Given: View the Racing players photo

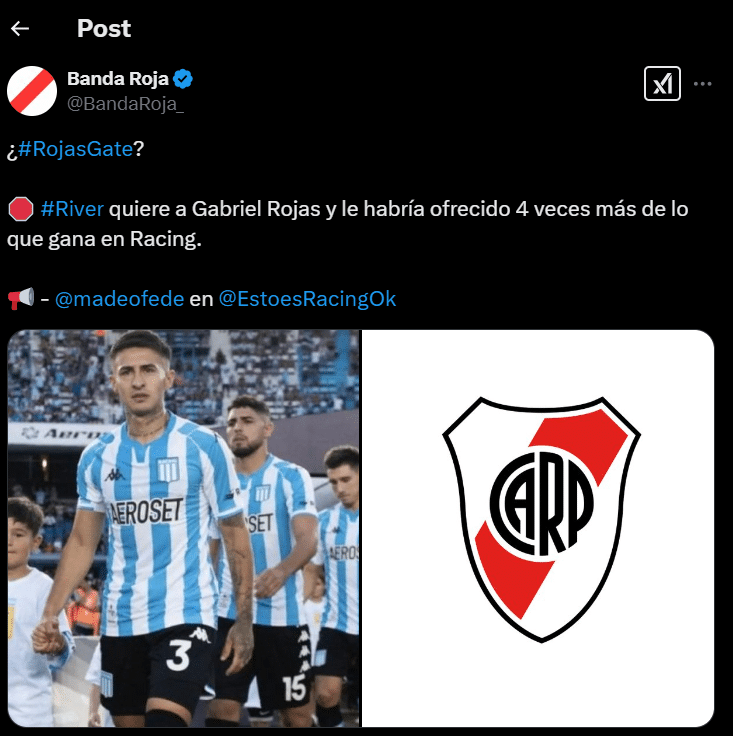Looking at the screenshot, I should [184, 528].
